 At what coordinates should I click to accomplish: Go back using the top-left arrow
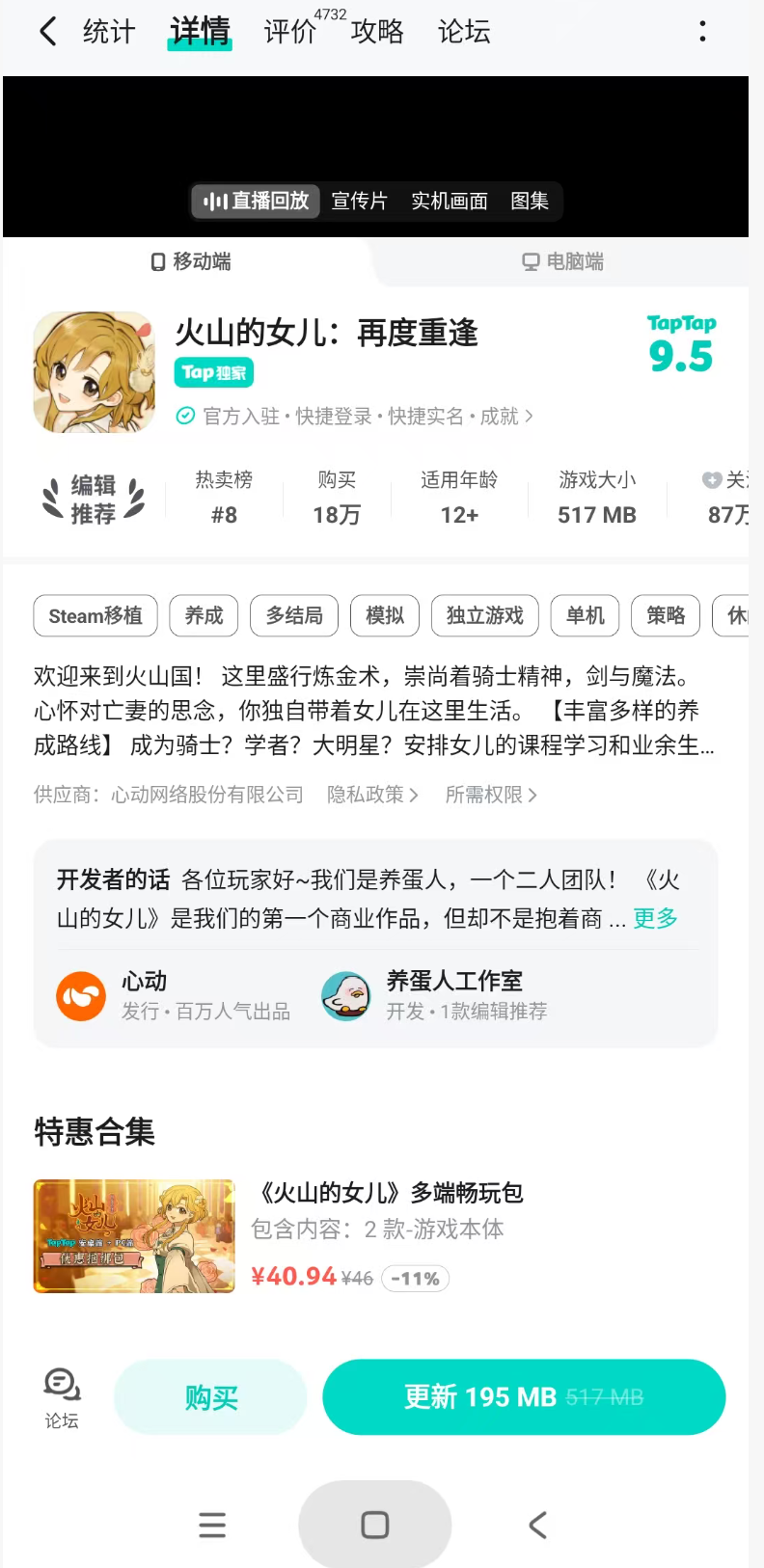[48, 32]
